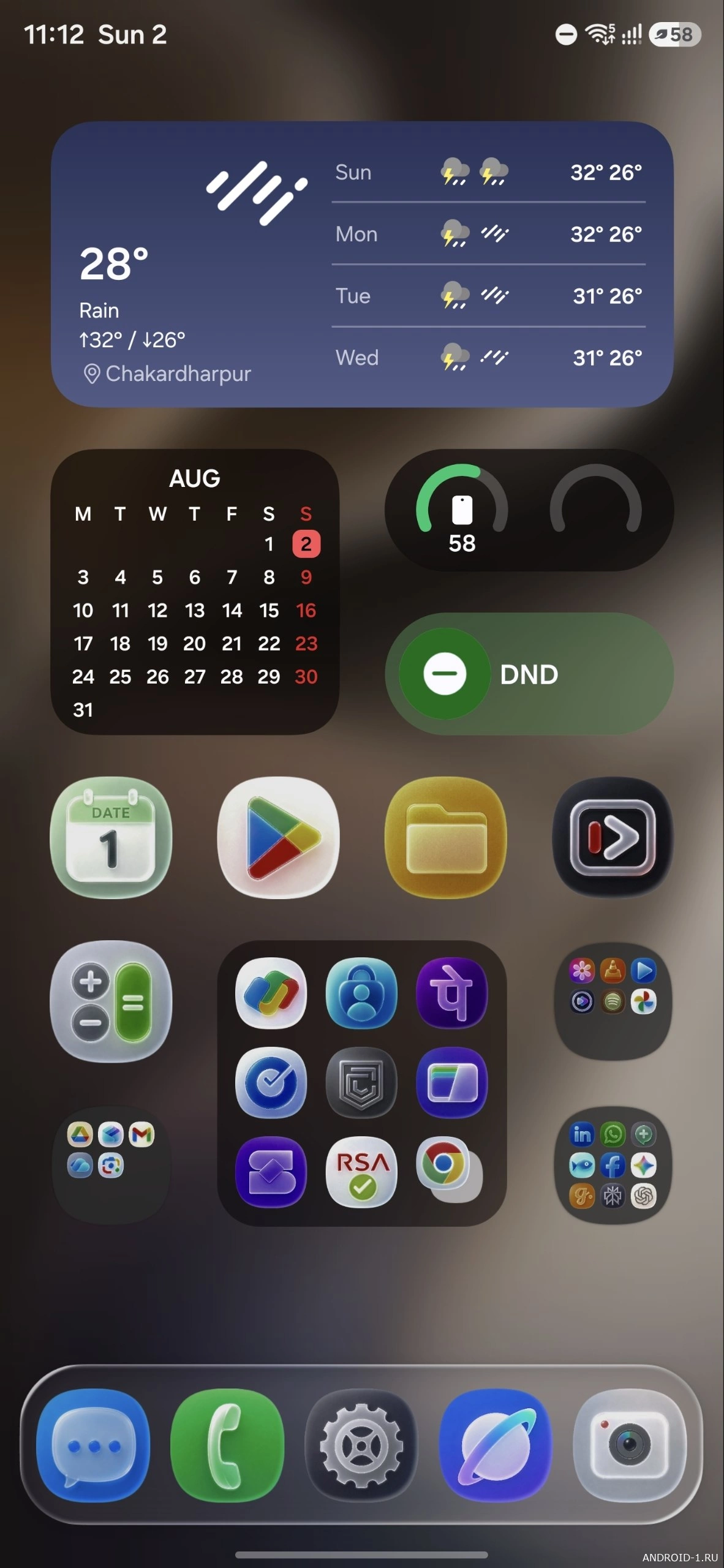
Task: Open Google Play Store
Action: click(x=278, y=837)
